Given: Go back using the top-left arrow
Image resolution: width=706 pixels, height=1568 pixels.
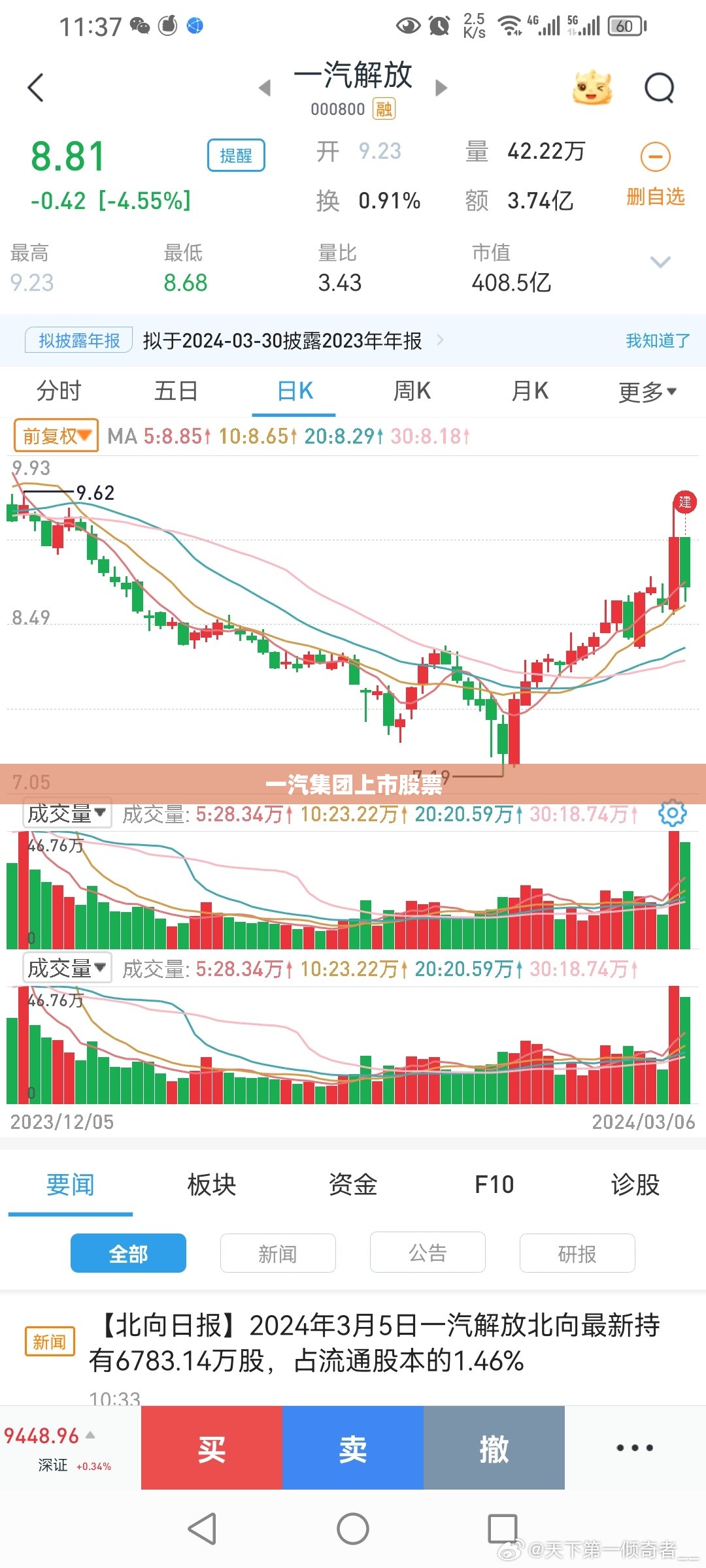Looking at the screenshot, I should click(36, 88).
